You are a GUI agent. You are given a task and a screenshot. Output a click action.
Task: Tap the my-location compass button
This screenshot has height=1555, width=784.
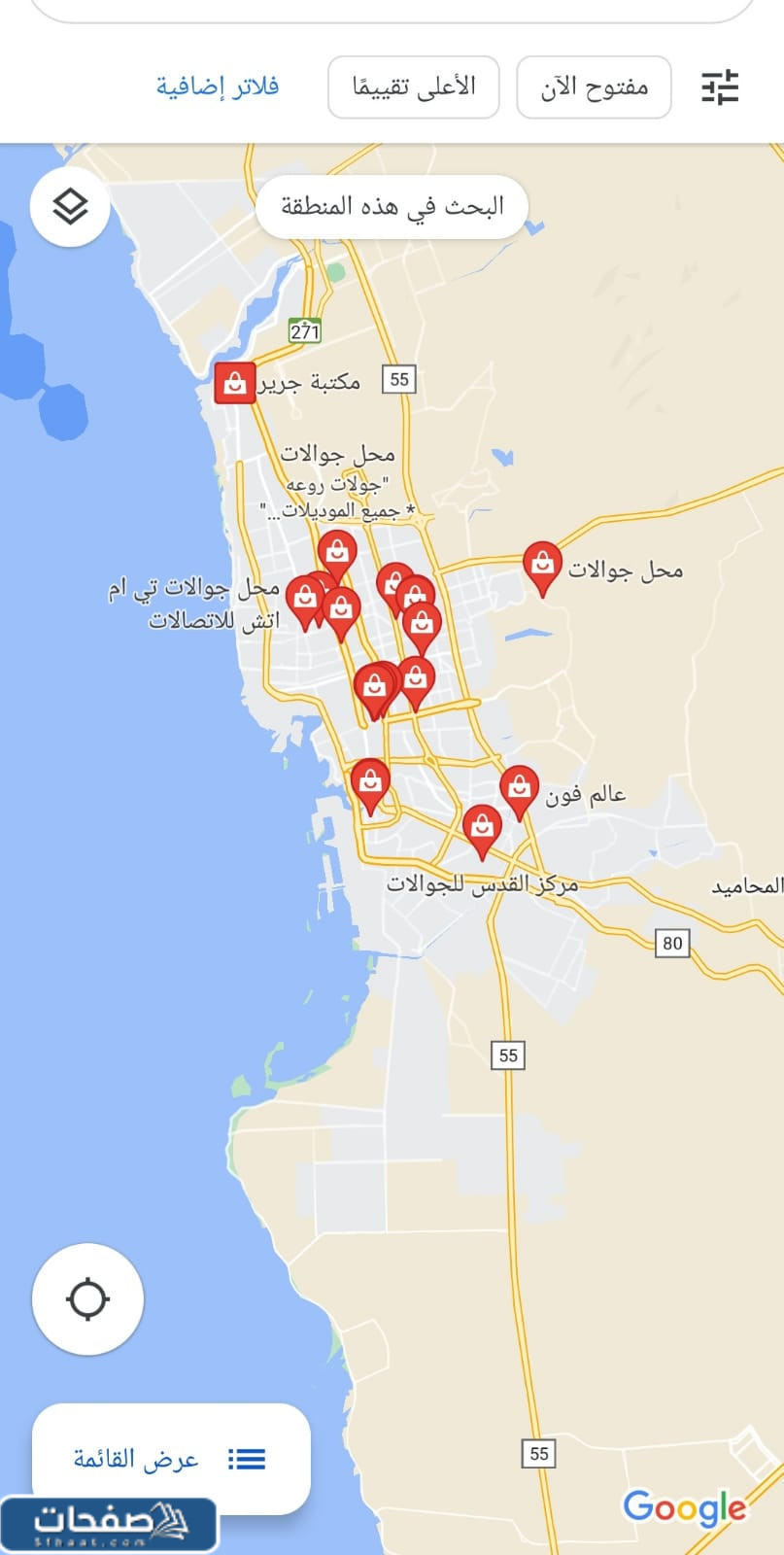[x=87, y=1300]
